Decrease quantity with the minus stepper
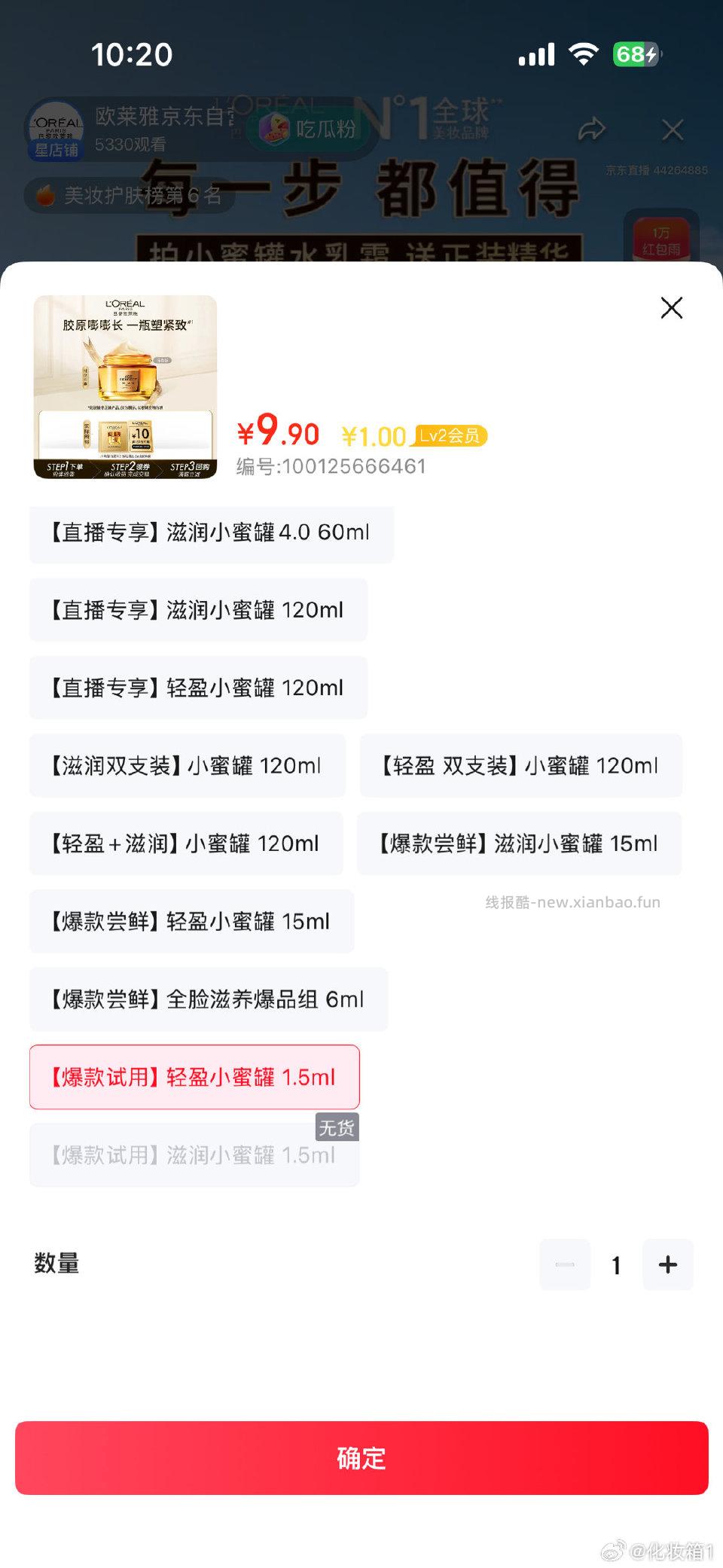723x1568 pixels. [x=565, y=1264]
